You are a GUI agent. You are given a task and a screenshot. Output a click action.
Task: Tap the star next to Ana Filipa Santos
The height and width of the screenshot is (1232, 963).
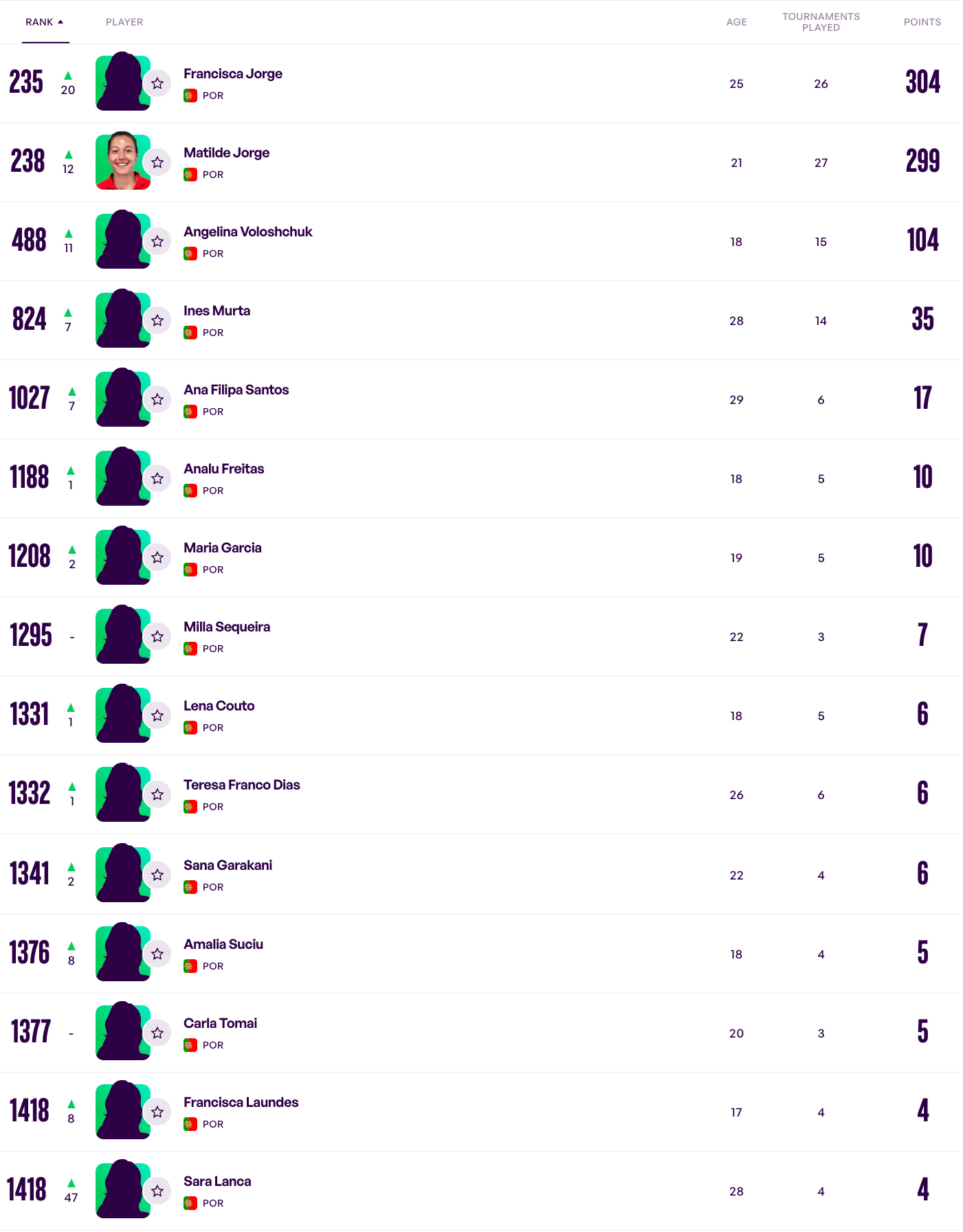157,399
